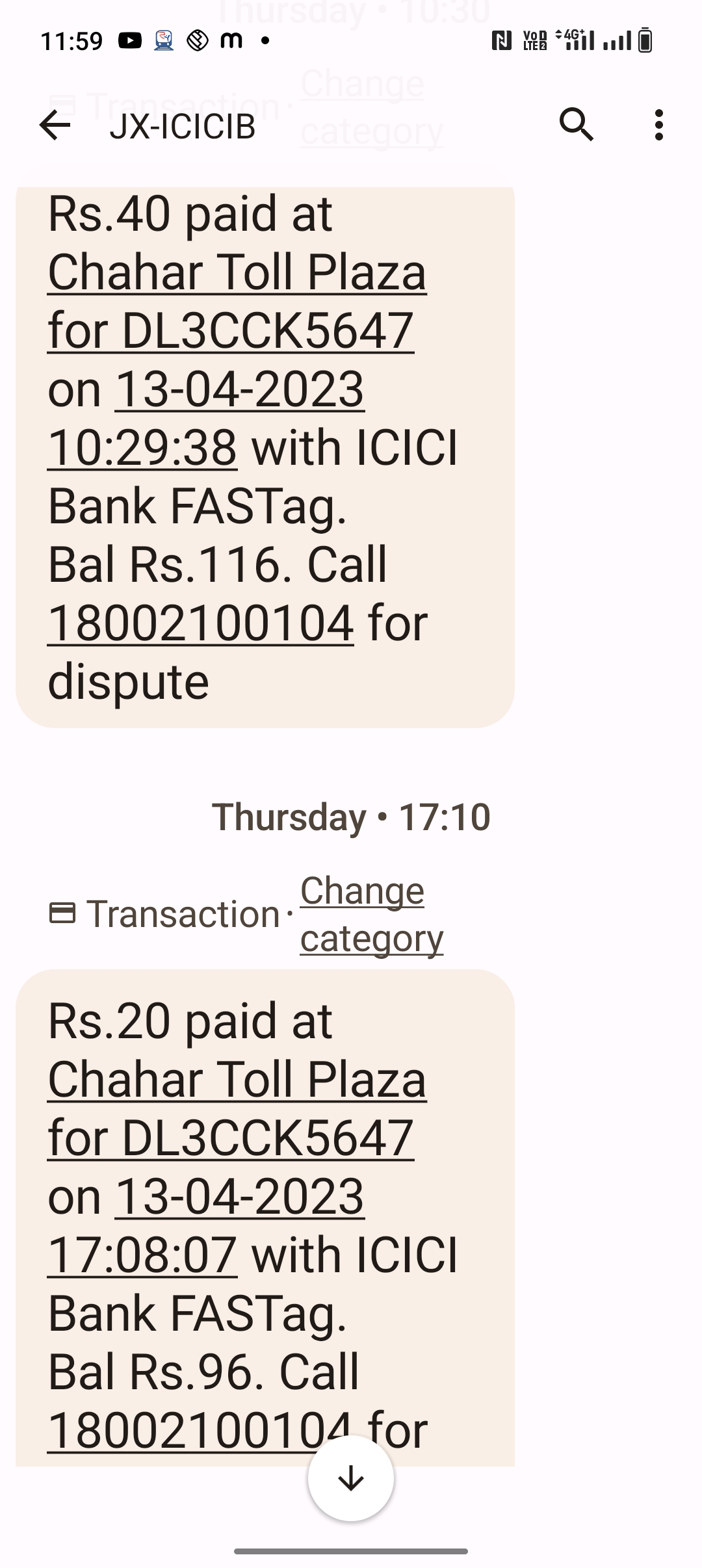Open the Chahar Toll Plaza link in the Rs.40 message

[x=237, y=272]
